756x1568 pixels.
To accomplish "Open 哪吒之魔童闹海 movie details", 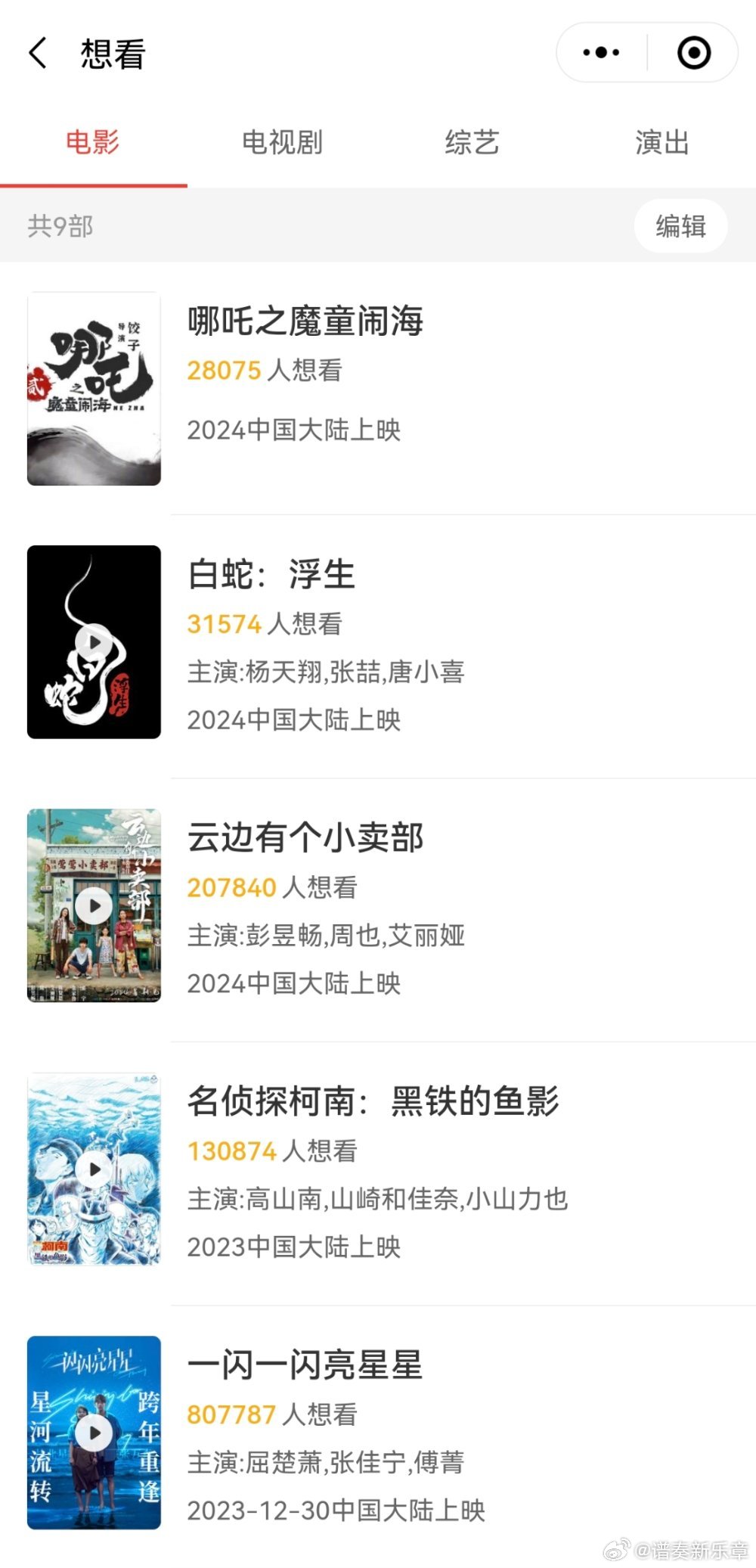I will pos(378,389).
